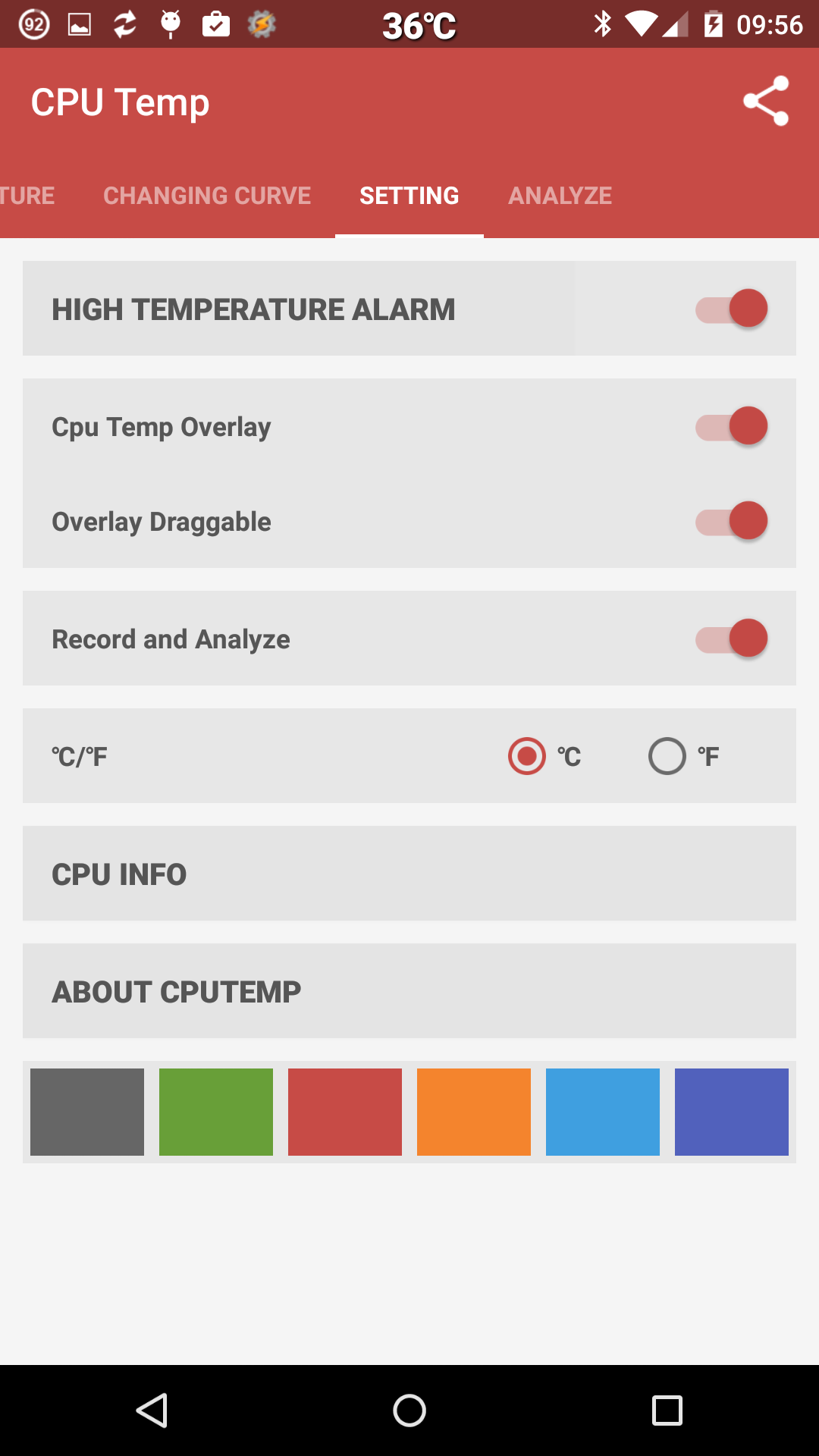
Task: Turn off High Temperature Alarm
Action: click(732, 309)
